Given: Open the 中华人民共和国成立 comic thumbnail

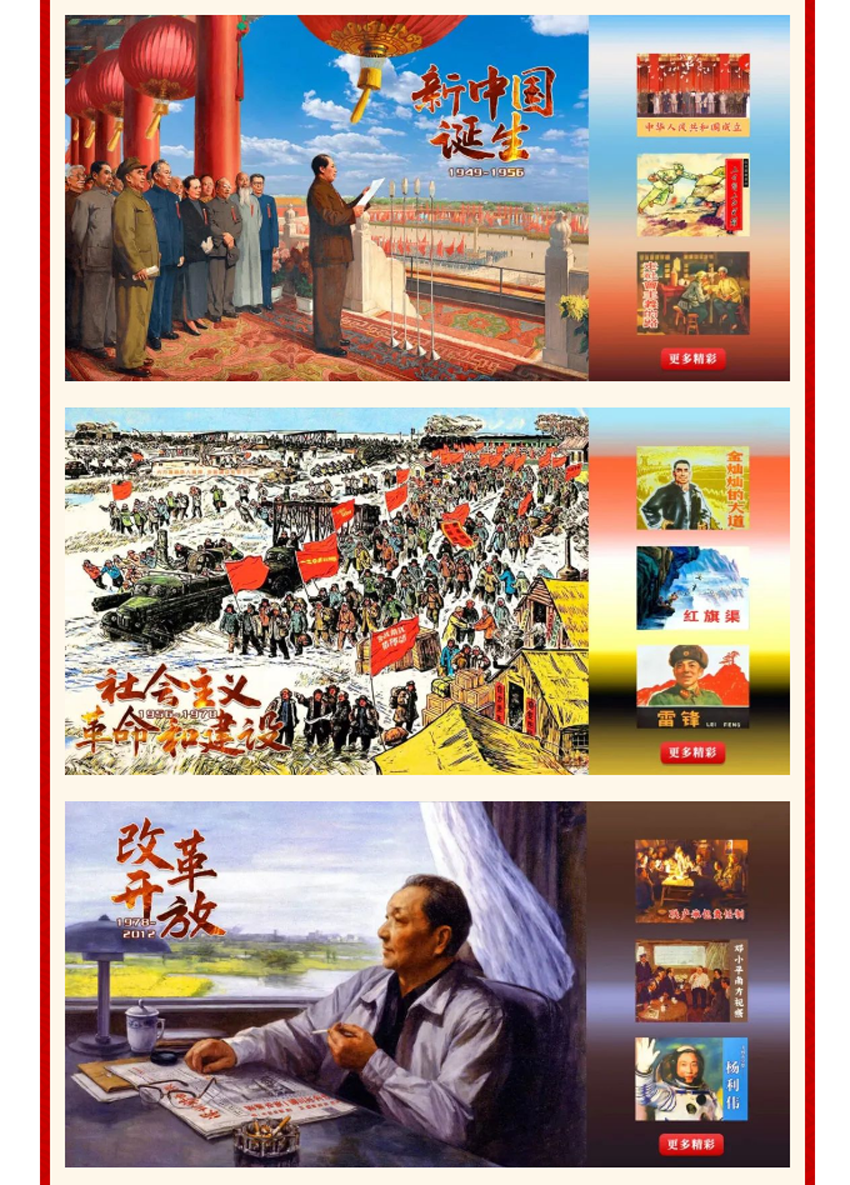Looking at the screenshot, I should pyautogui.click(x=693, y=95).
